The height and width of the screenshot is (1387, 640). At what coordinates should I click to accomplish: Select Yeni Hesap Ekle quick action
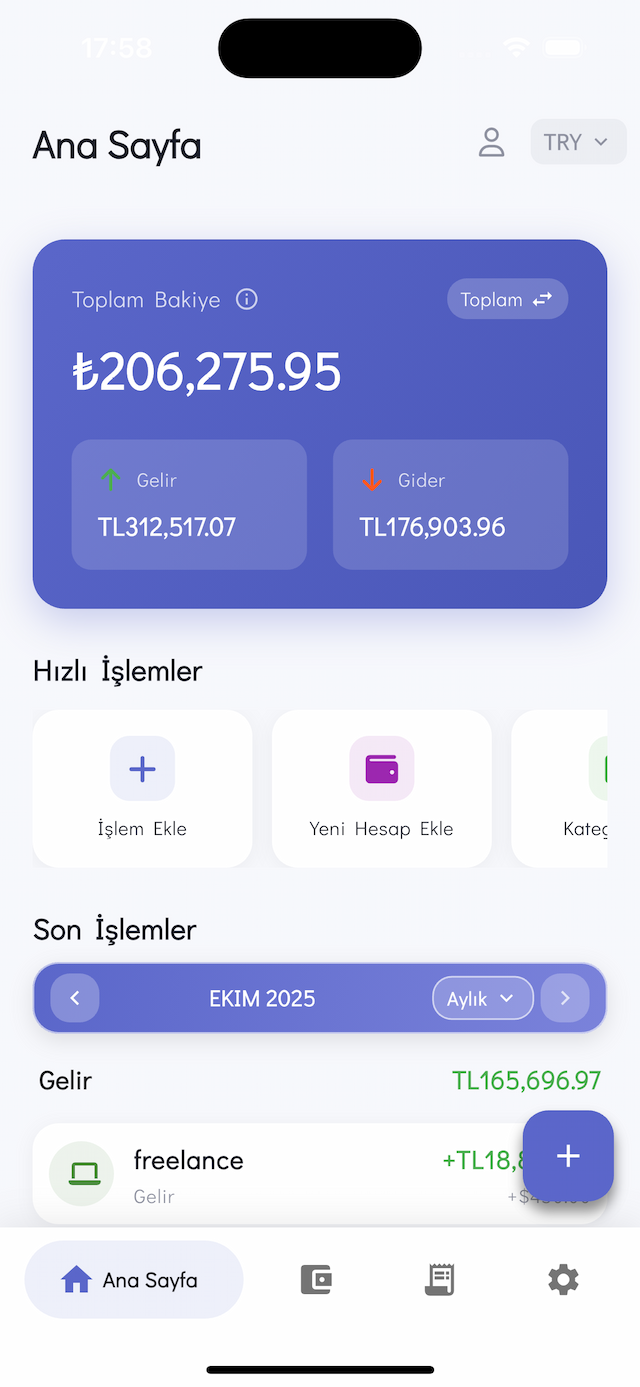(381, 788)
